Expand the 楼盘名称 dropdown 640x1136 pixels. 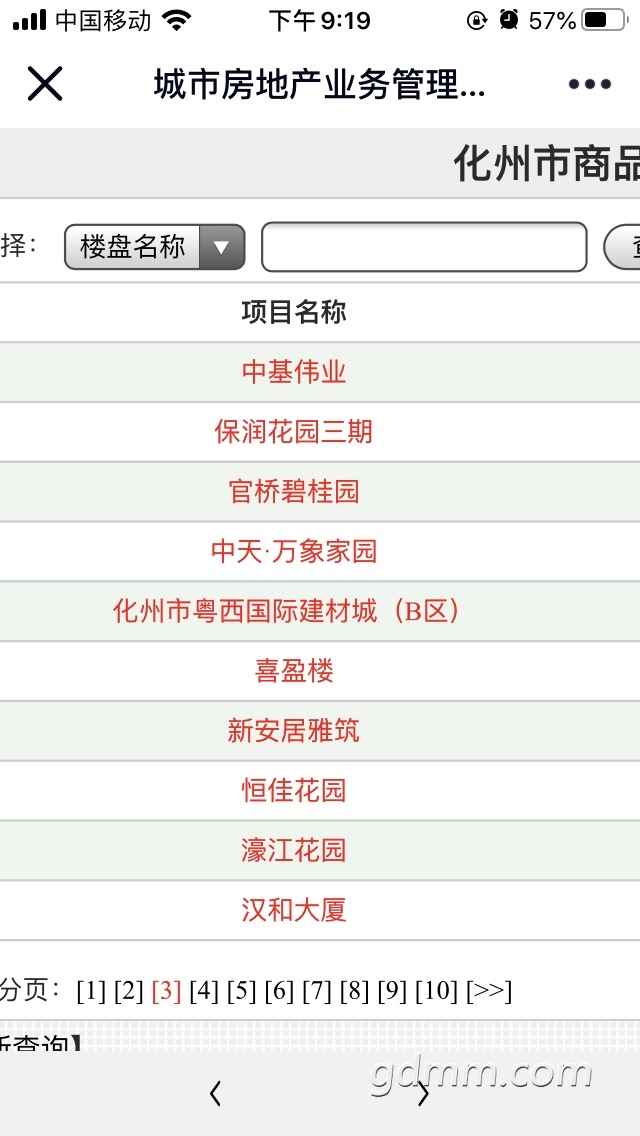(x=155, y=247)
